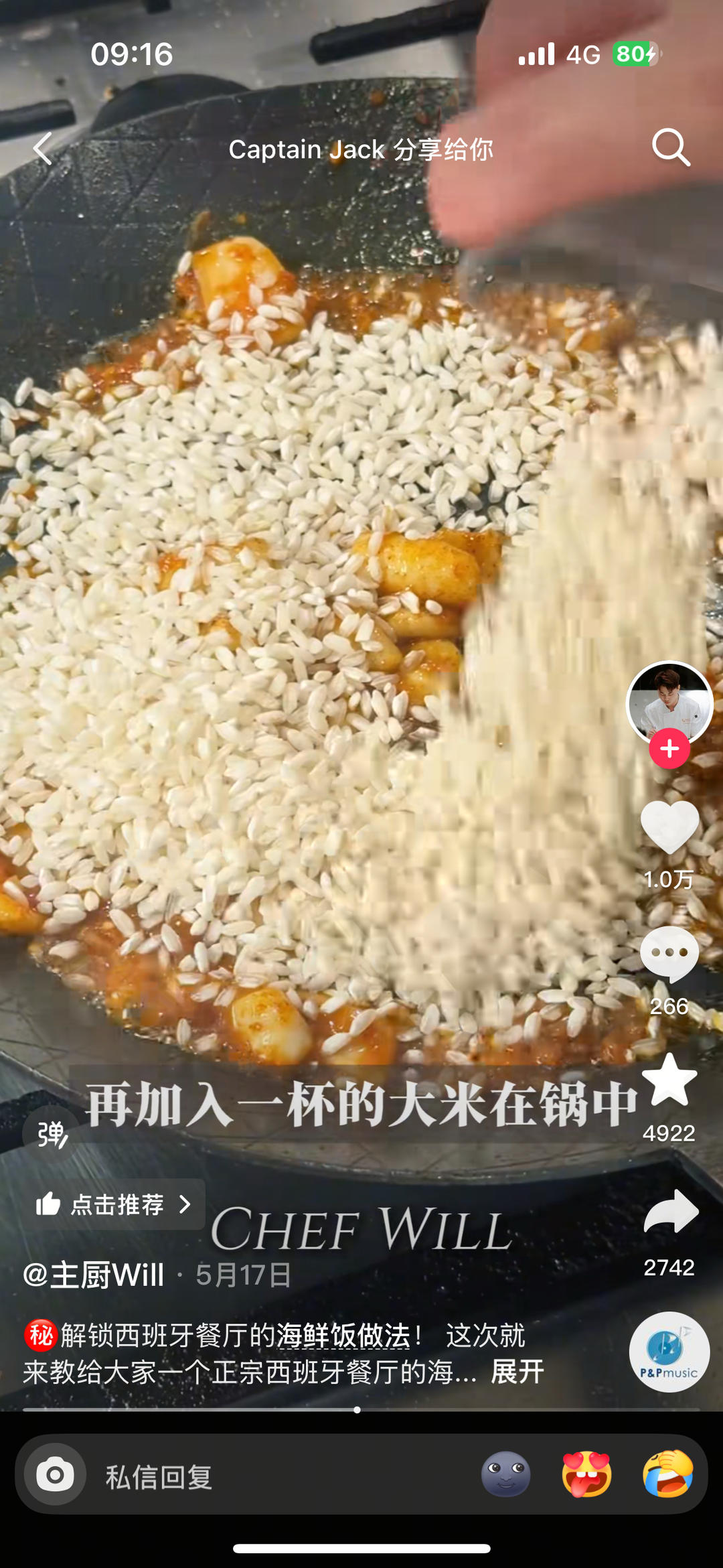Follow the creator with the red plus button
Image resolution: width=723 pixels, height=1568 pixels.
pos(669,750)
